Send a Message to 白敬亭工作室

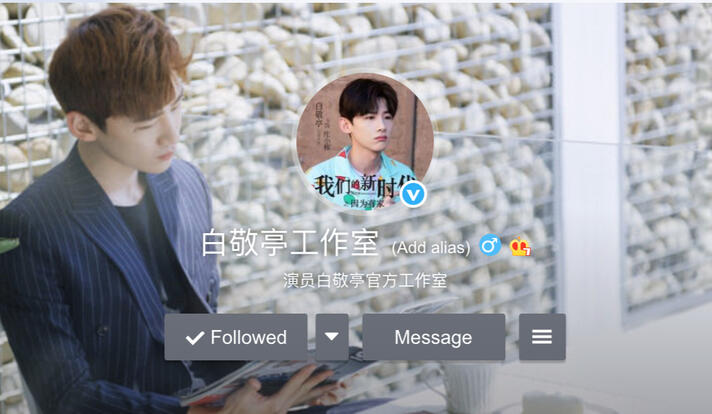tap(433, 337)
